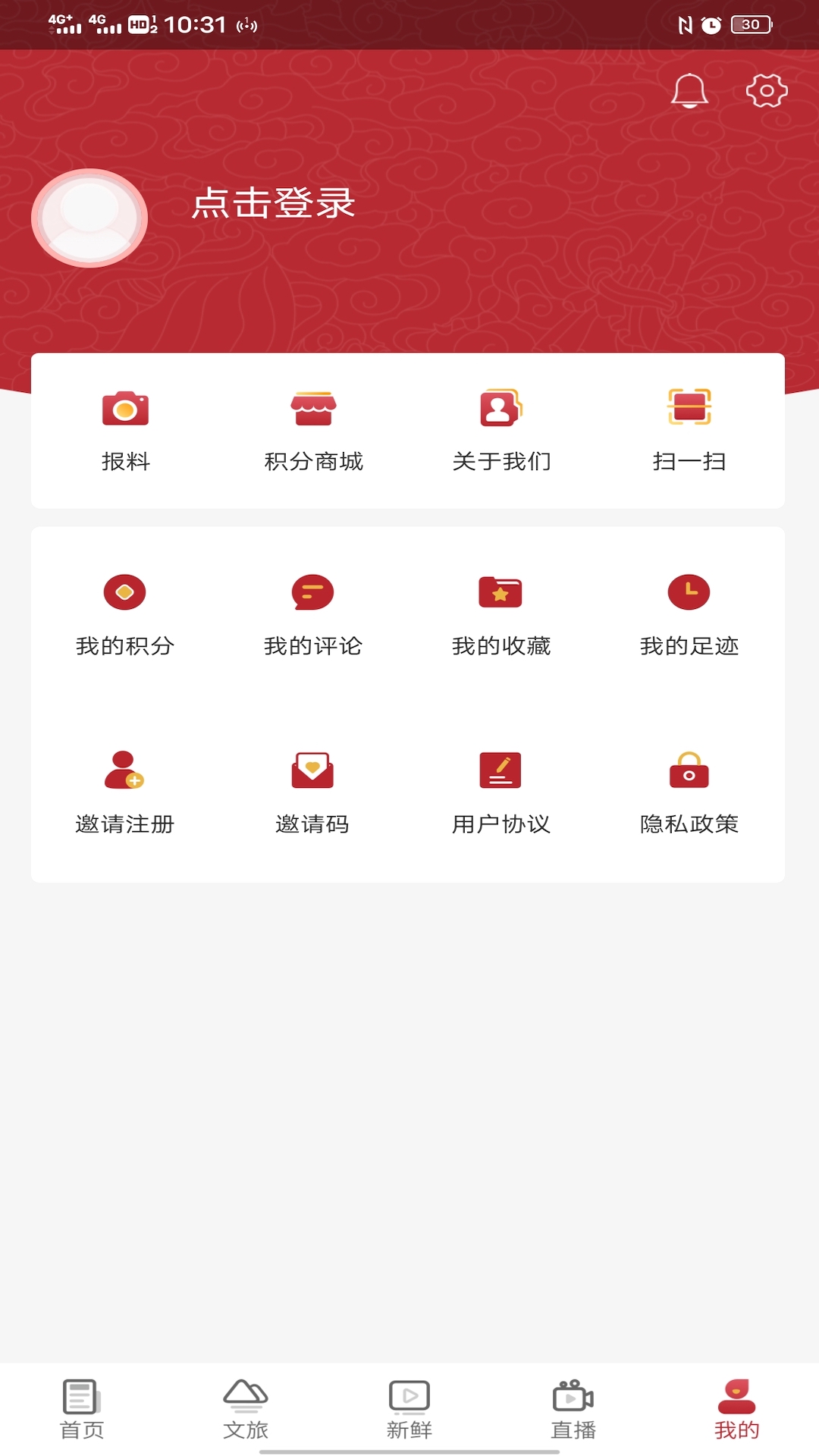The image size is (819, 1456).
Task: Tap the profile avatar placeholder
Action: (89, 218)
